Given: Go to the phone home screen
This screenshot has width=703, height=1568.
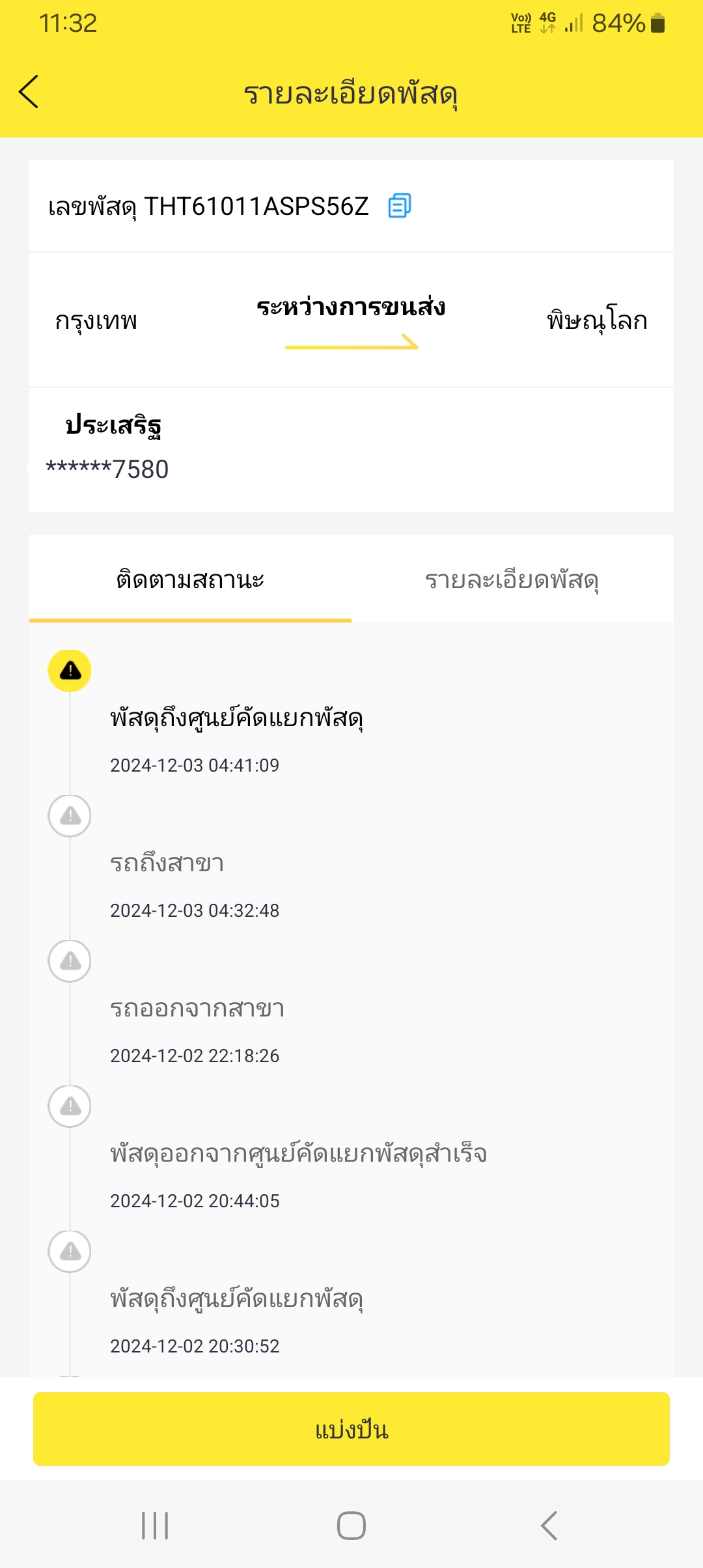Looking at the screenshot, I should (351, 1525).
